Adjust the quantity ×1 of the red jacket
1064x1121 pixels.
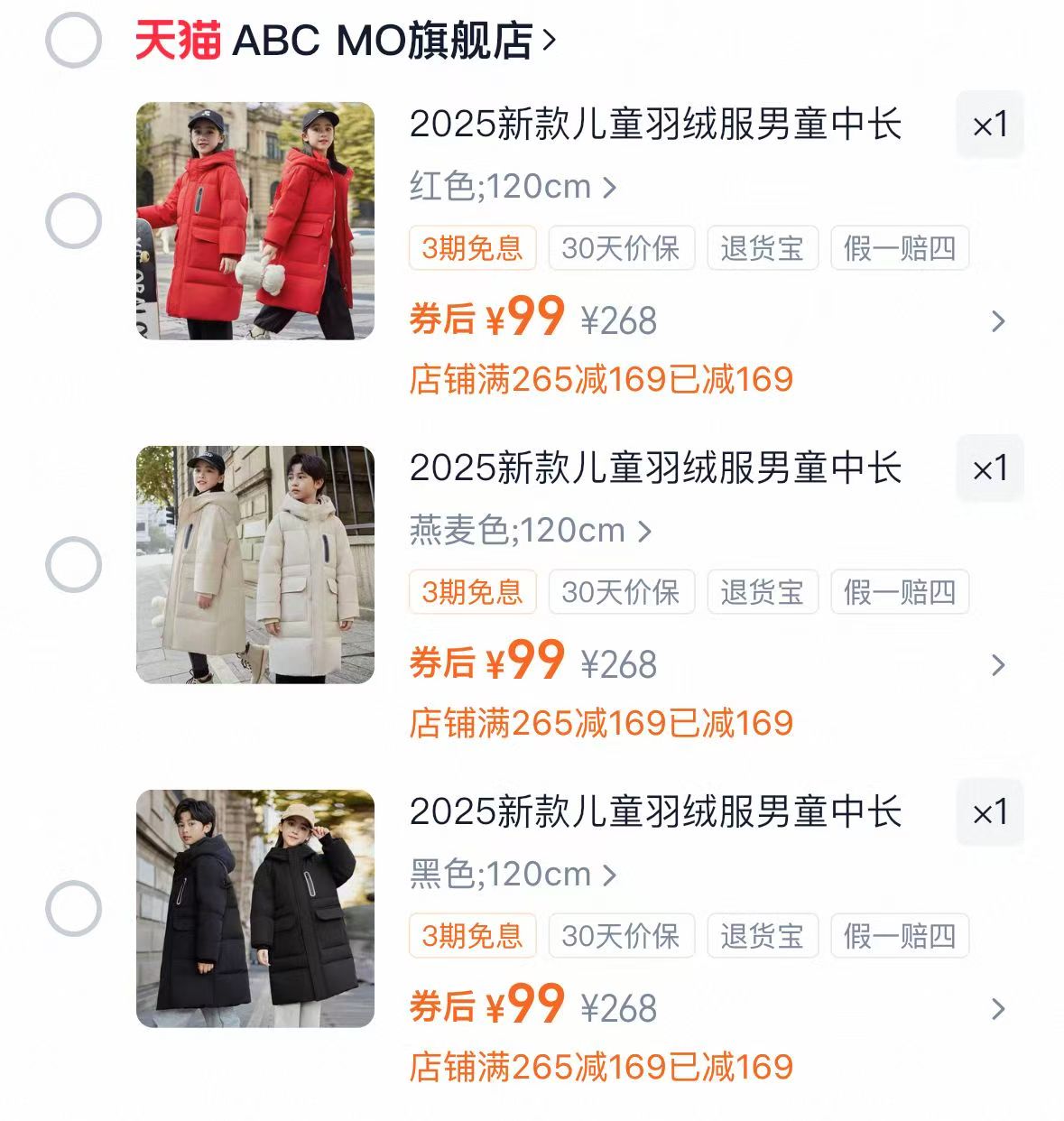pos(989,125)
